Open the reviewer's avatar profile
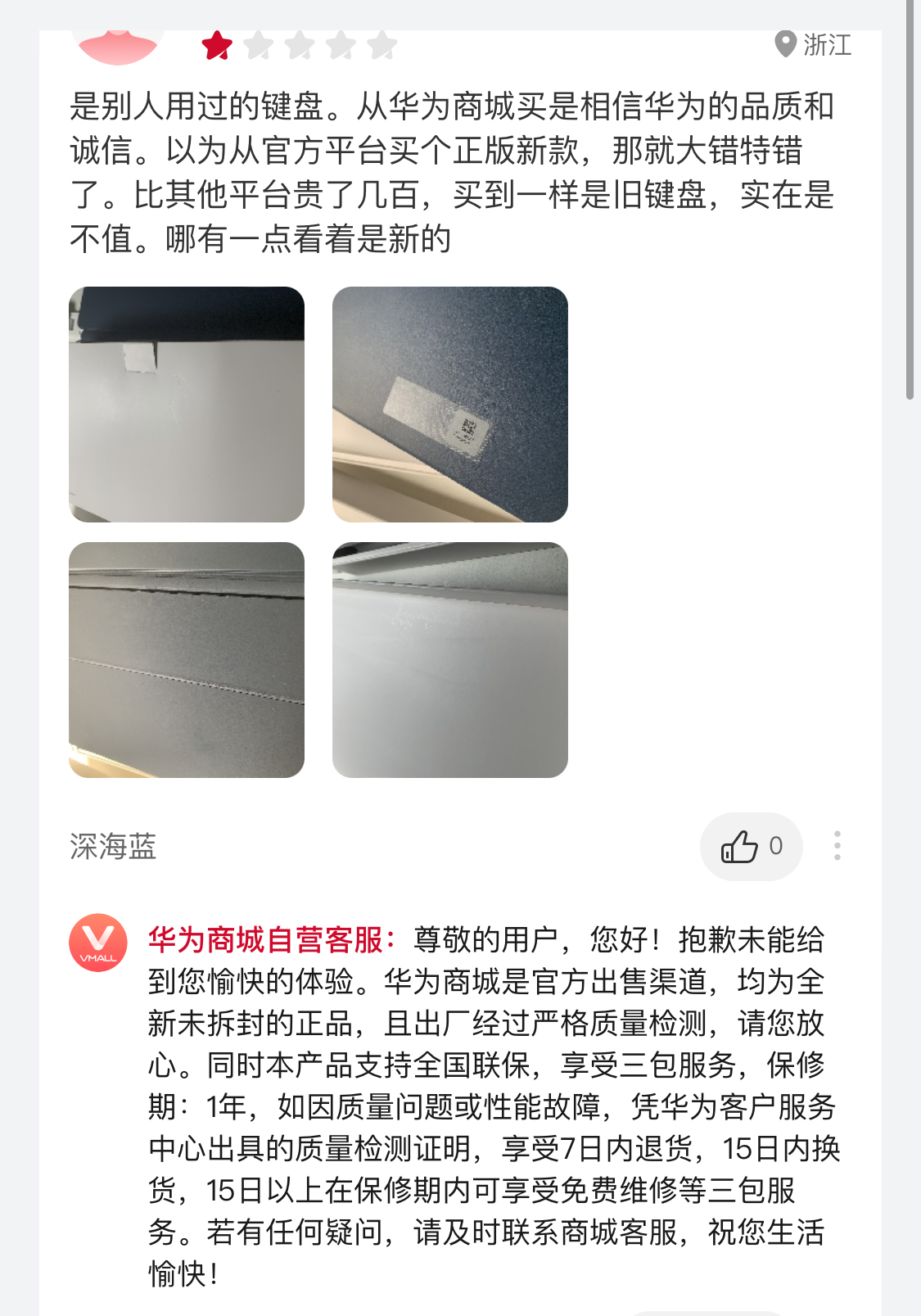Screen dimensions: 921x1316 pyautogui.click(x=118, y=46)
